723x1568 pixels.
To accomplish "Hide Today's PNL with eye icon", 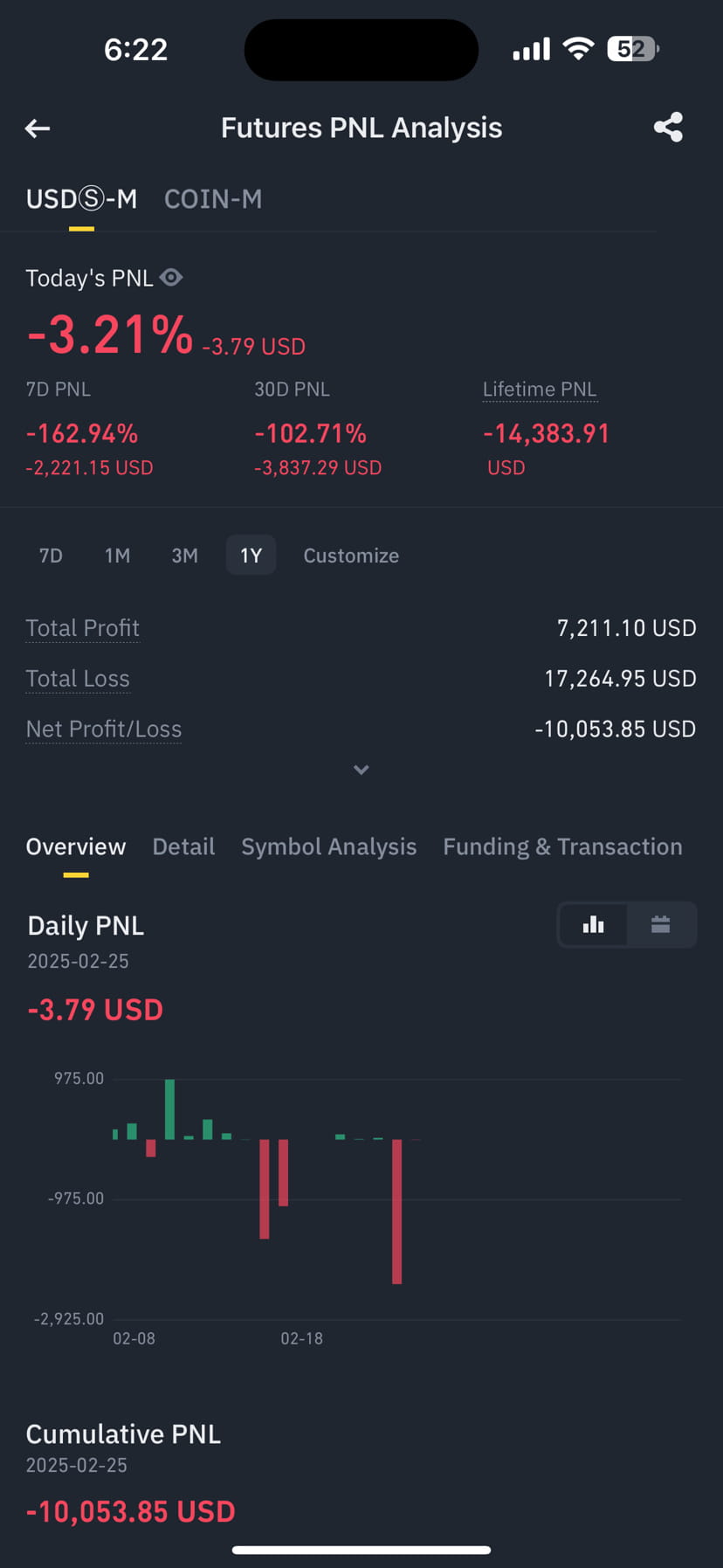I will pyautogui.click(x=172, y=278).
